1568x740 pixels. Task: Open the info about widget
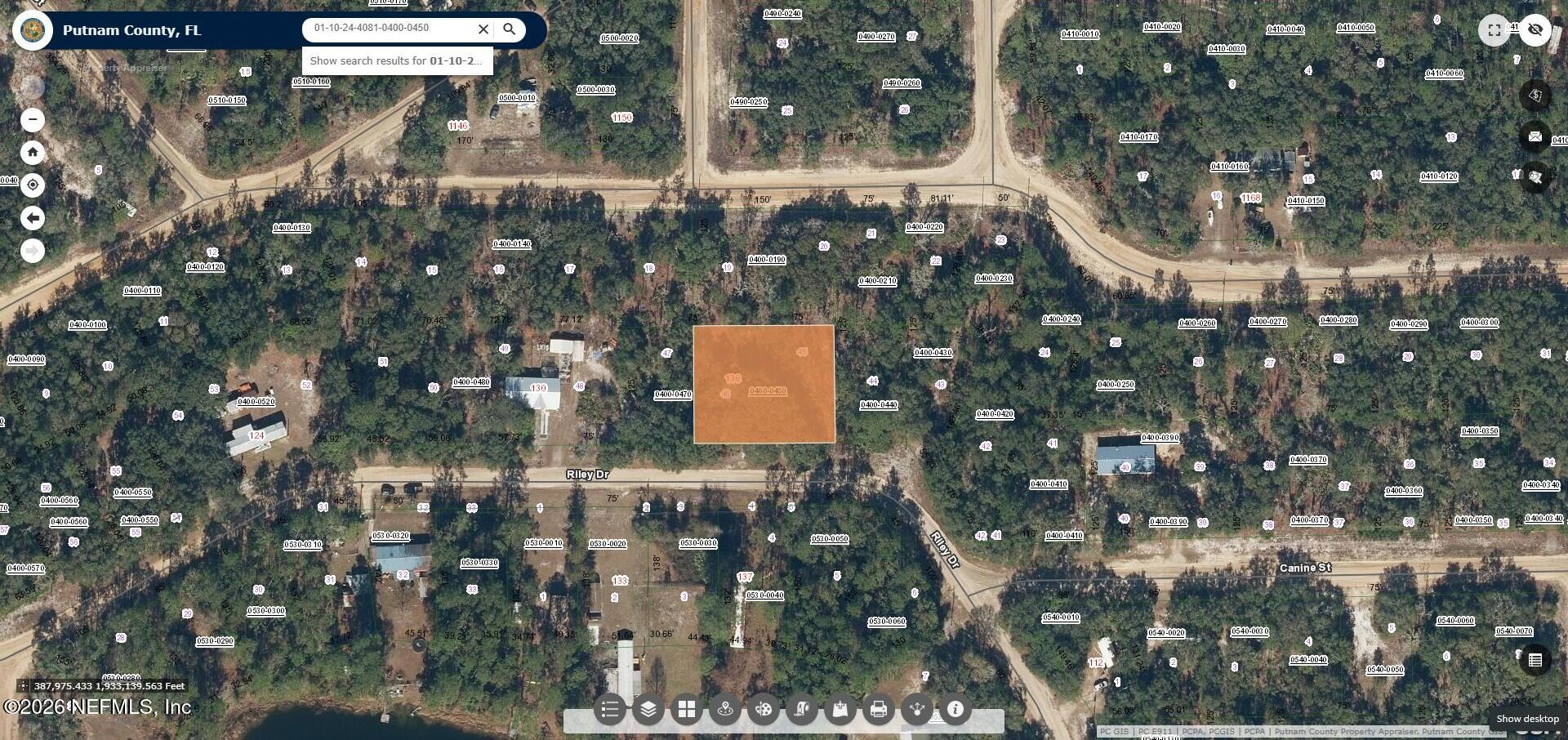coord(955,710)
